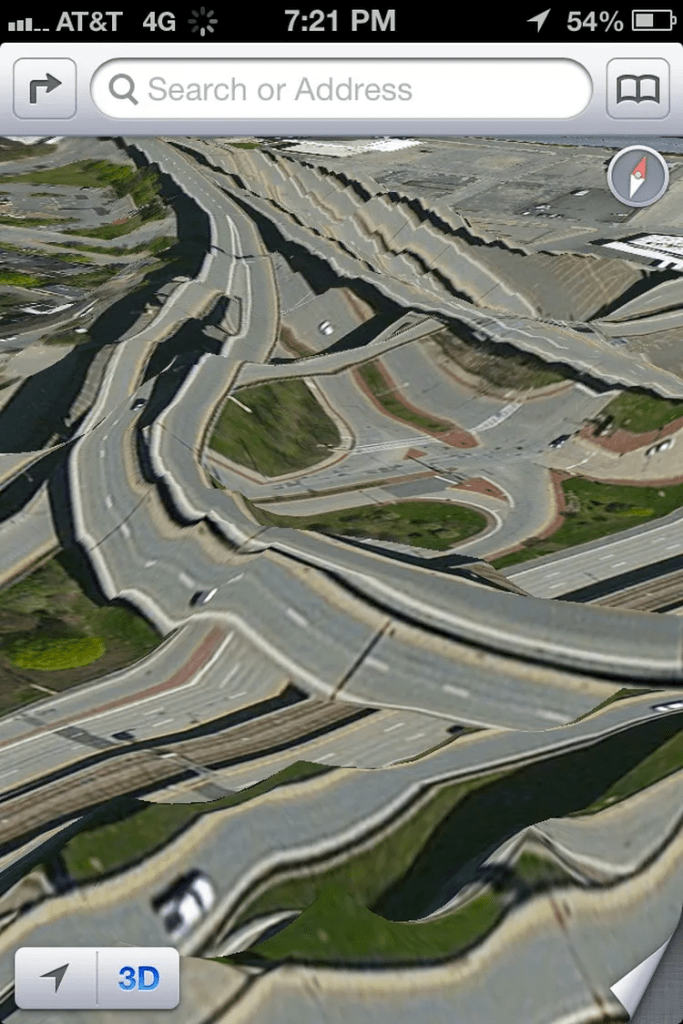Center map on current location

[56, 977]
